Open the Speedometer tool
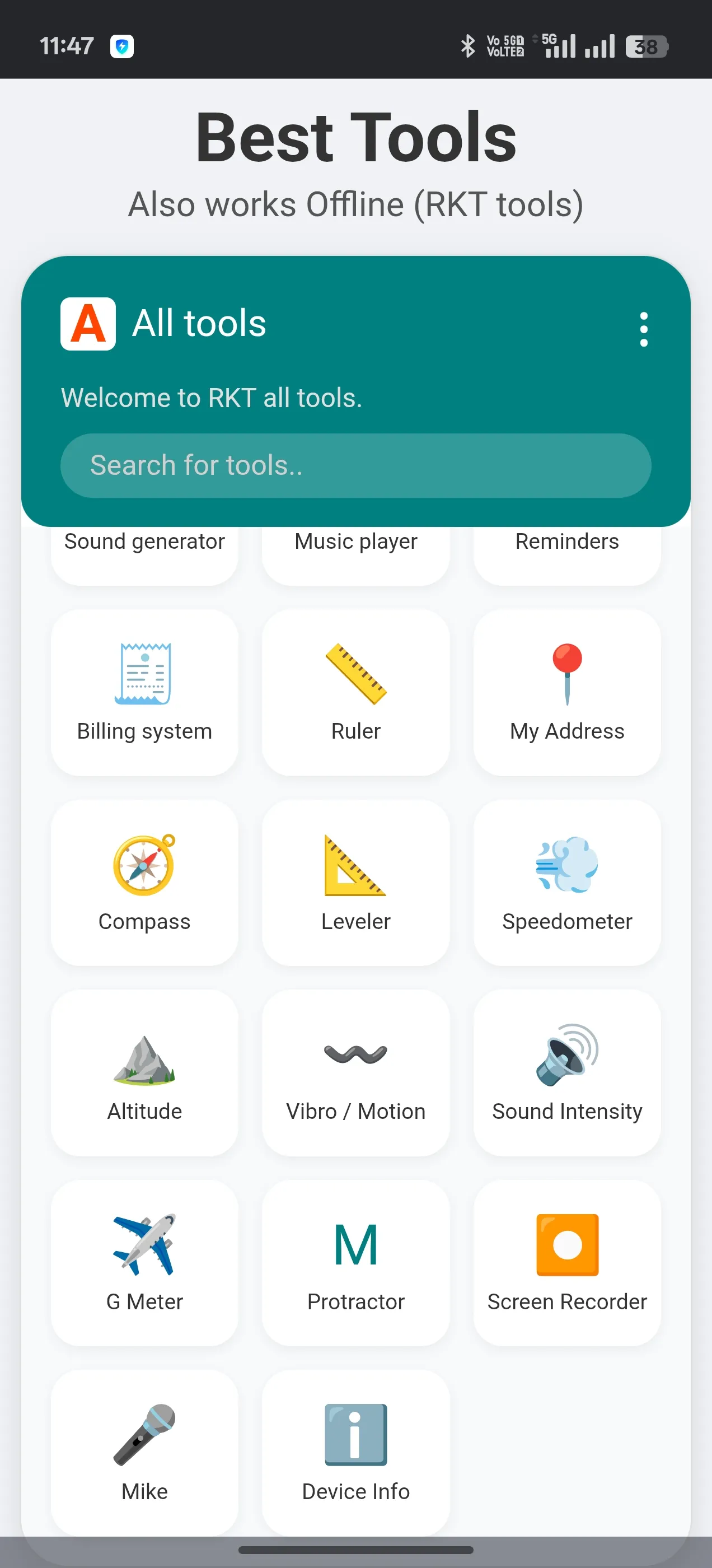The height and width of the screenshot is (1568, 712). [566, 883]
